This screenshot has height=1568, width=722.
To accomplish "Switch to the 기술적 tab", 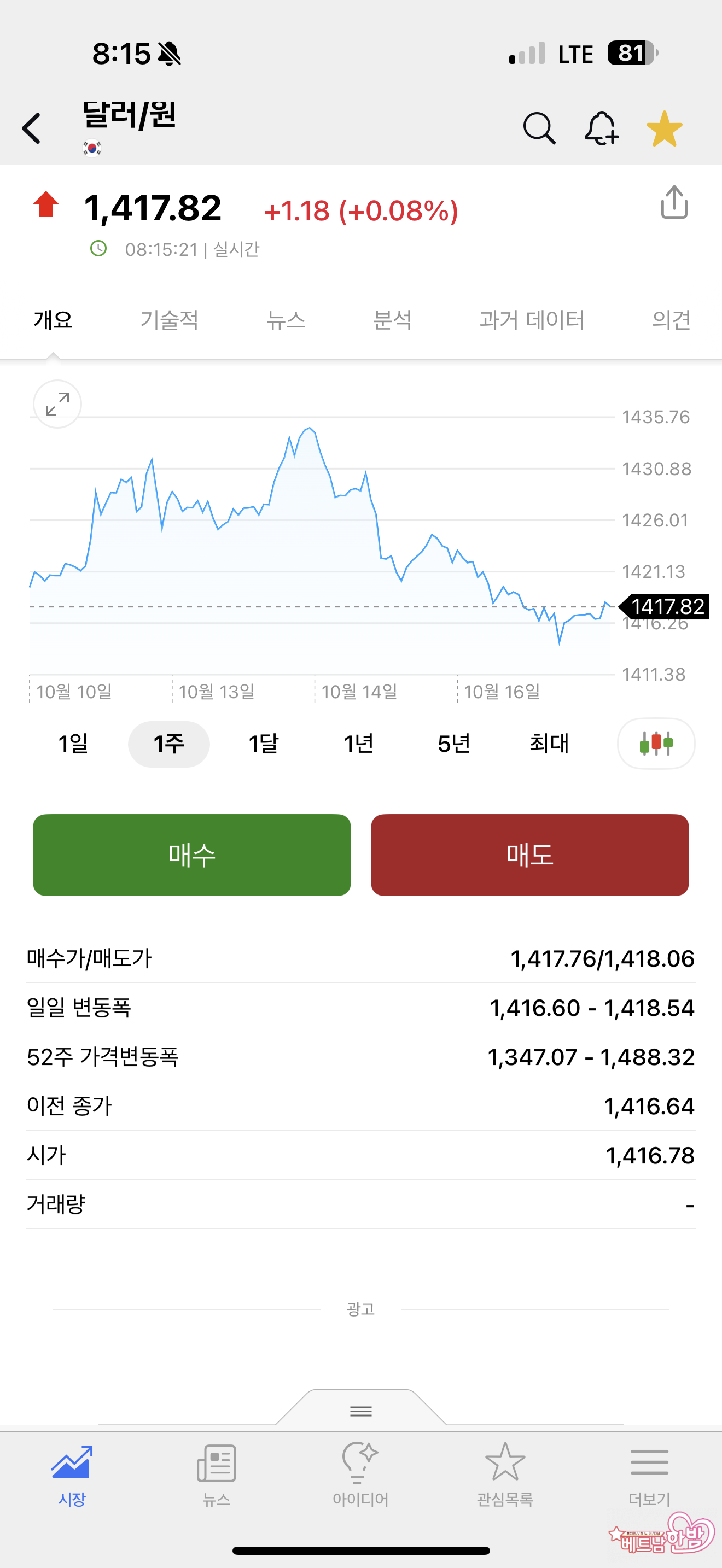I will point(169,320).
